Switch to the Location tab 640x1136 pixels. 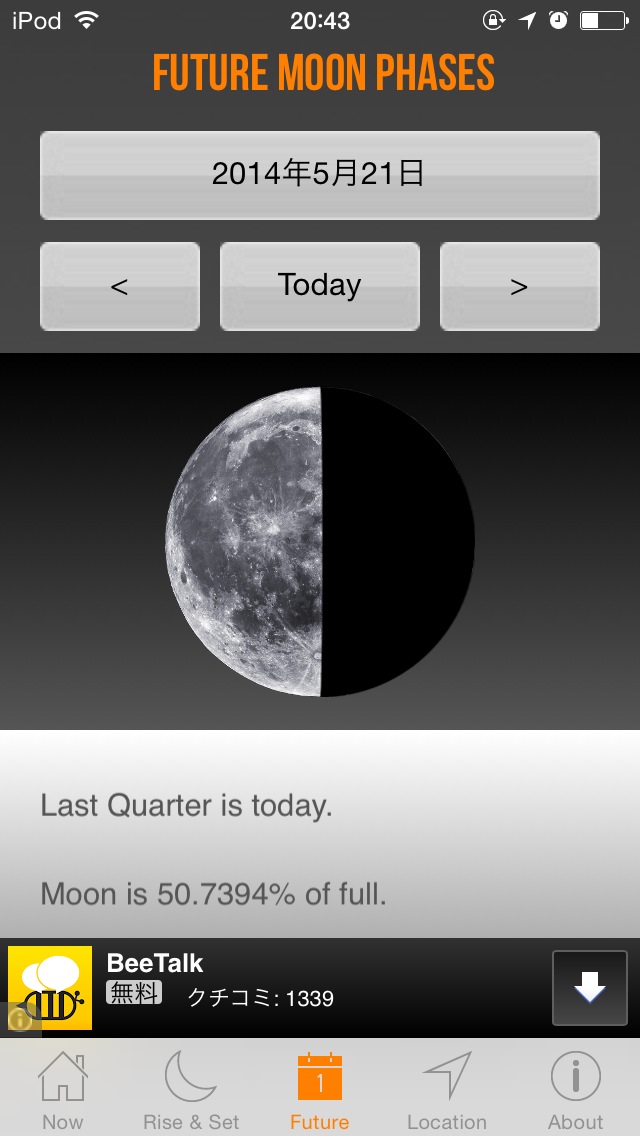point(447,1090)
